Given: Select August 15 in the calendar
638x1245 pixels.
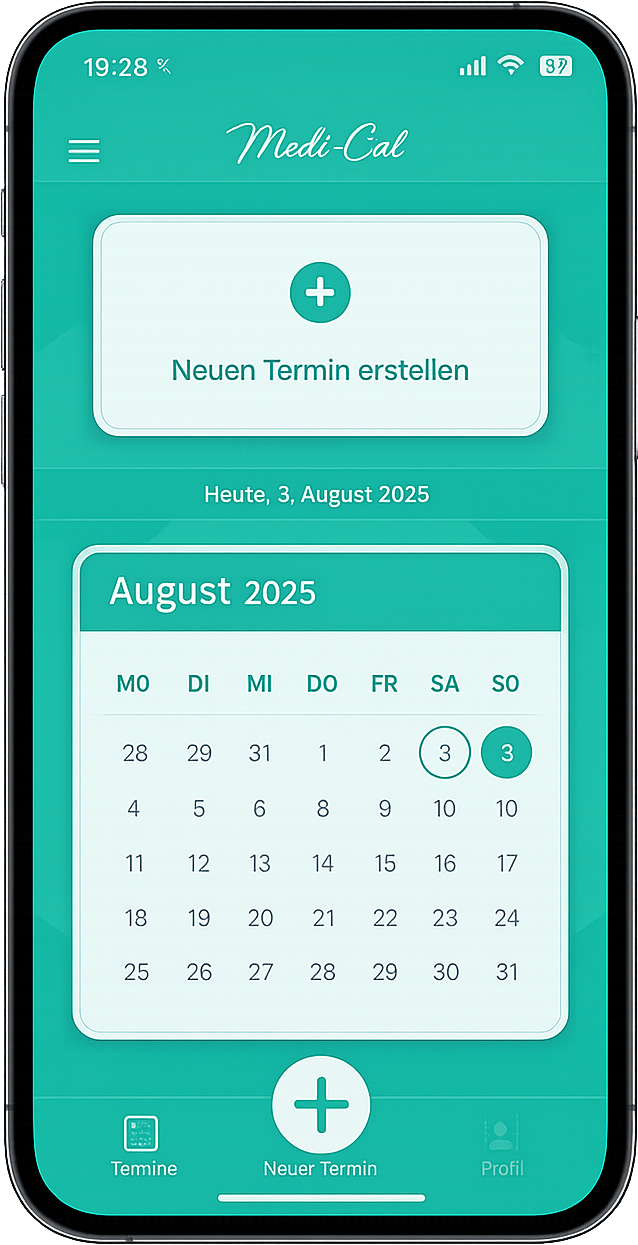Looking at the screenshot, I should [385, 863].
